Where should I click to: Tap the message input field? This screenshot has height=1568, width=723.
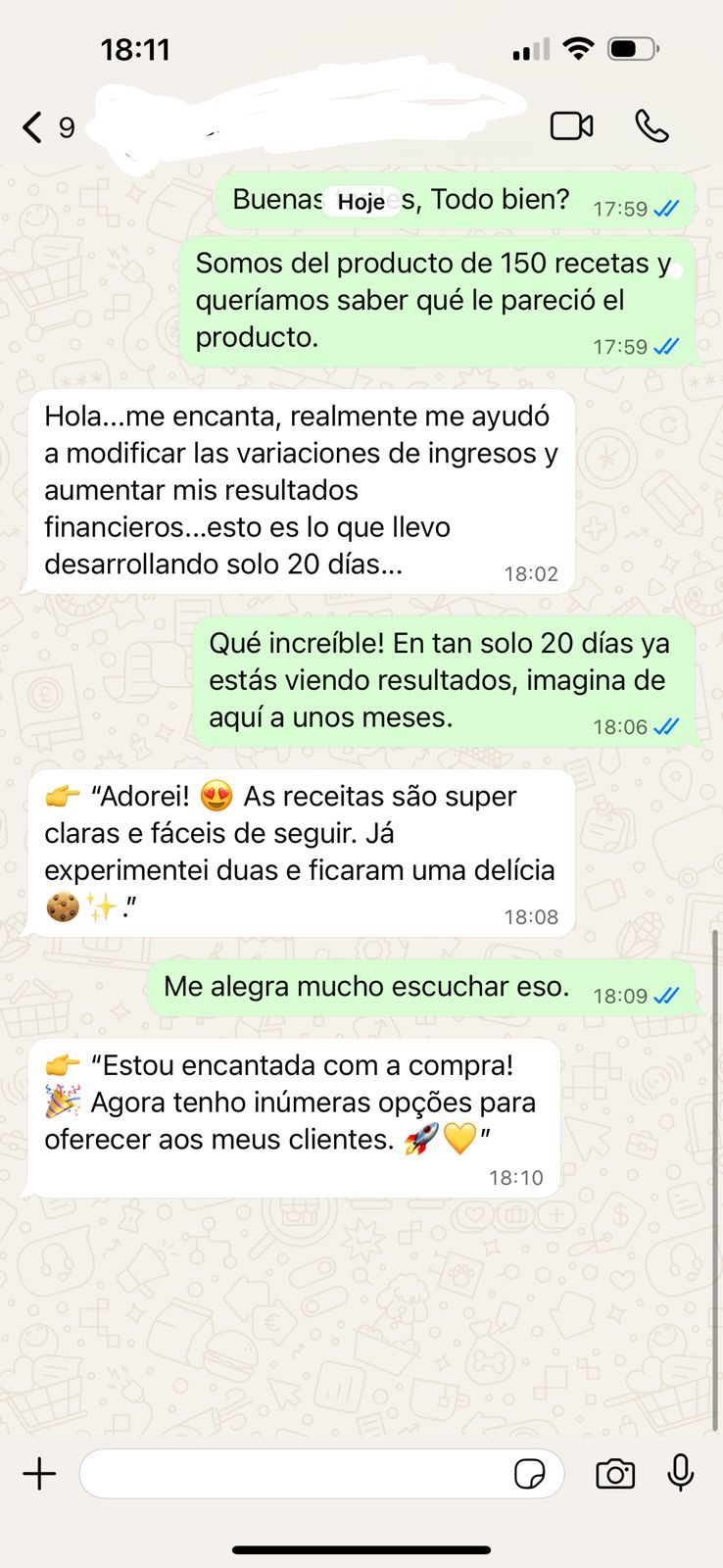(294, 1474)
